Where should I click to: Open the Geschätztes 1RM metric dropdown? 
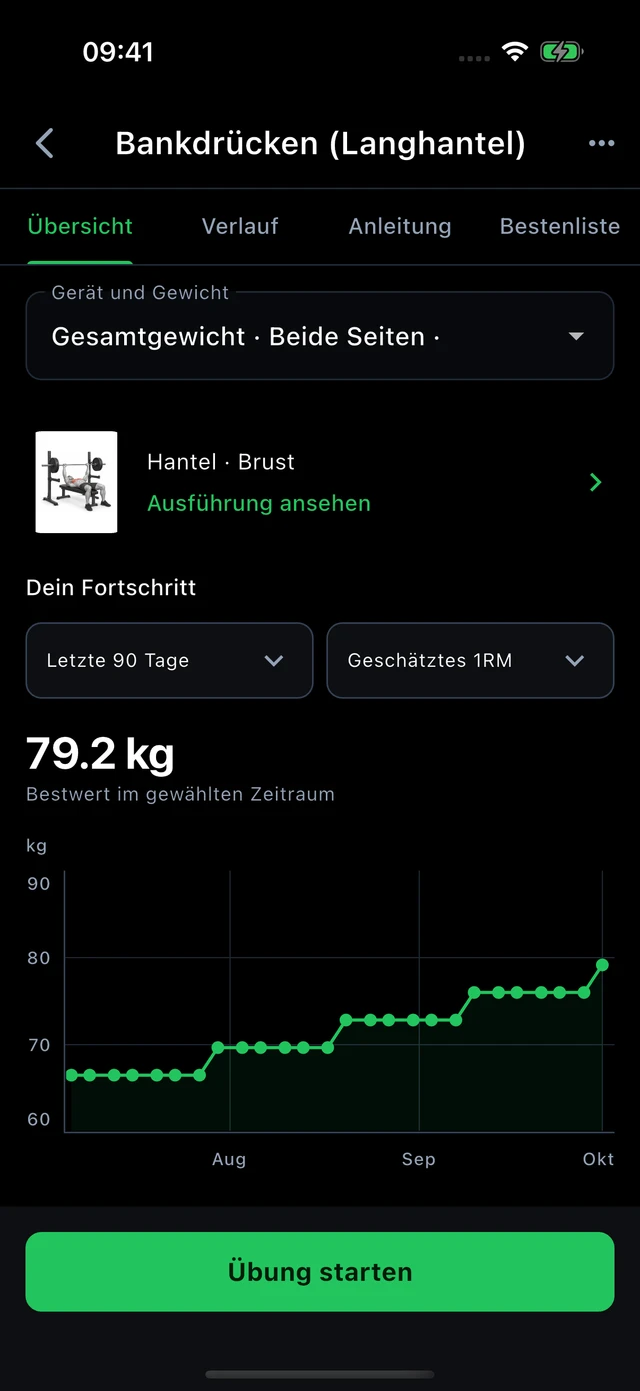coord(470,660)
